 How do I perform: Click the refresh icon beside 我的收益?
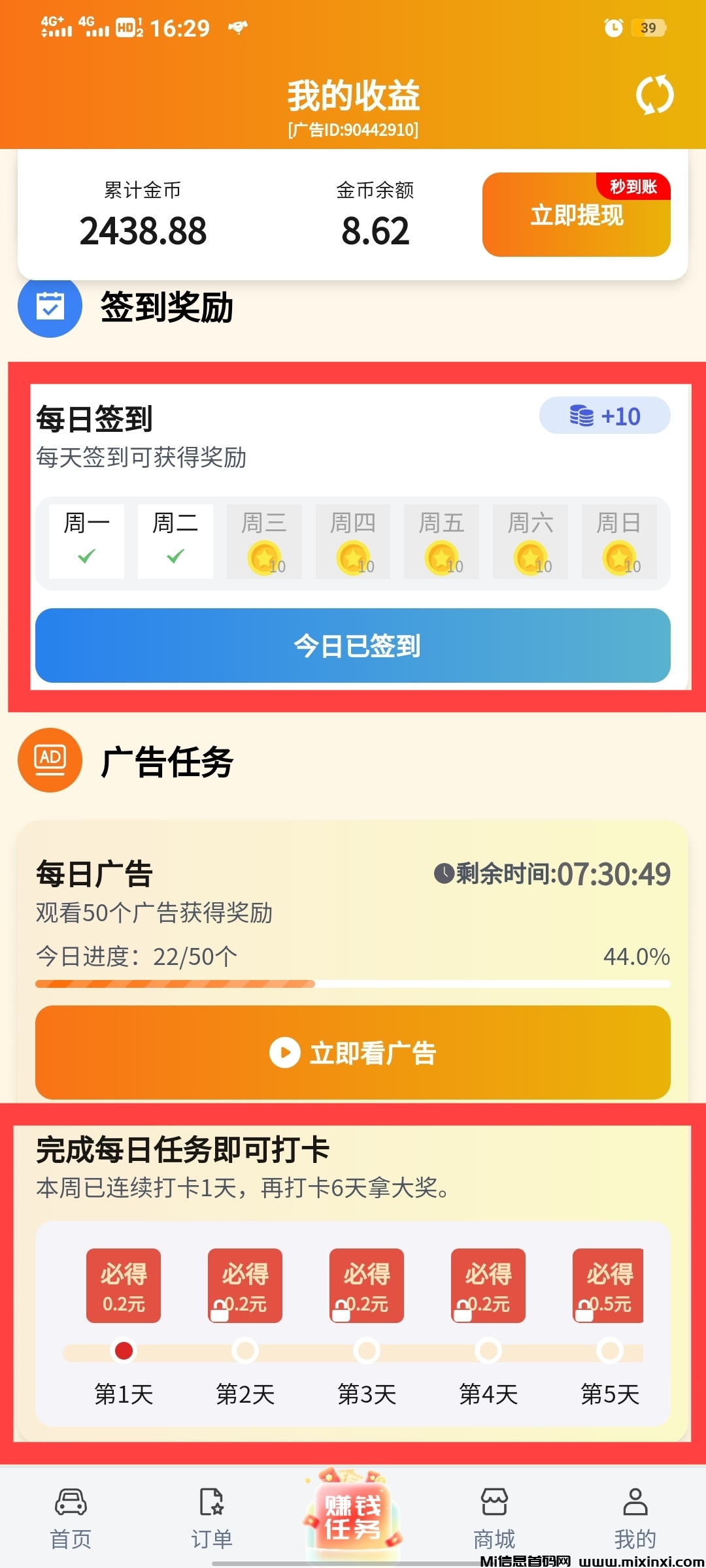[x=656, y=94]
